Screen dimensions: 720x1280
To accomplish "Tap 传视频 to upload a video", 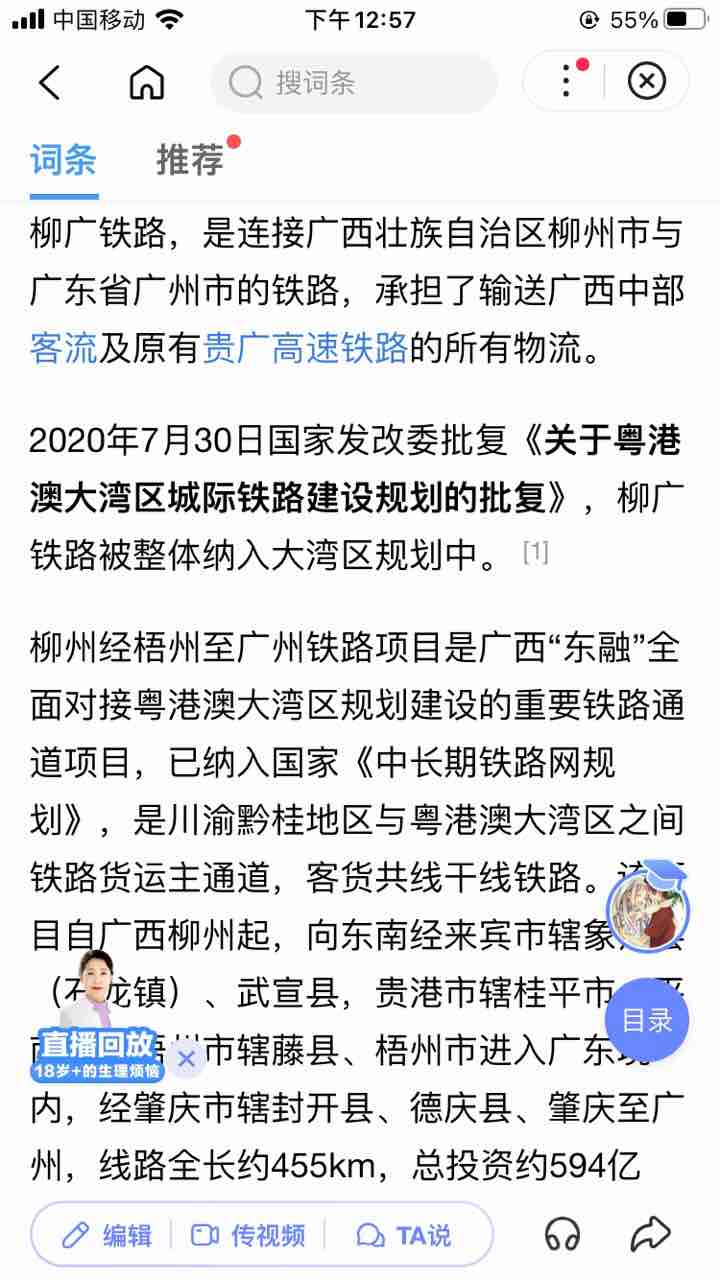I will (x=248, y=1235).
